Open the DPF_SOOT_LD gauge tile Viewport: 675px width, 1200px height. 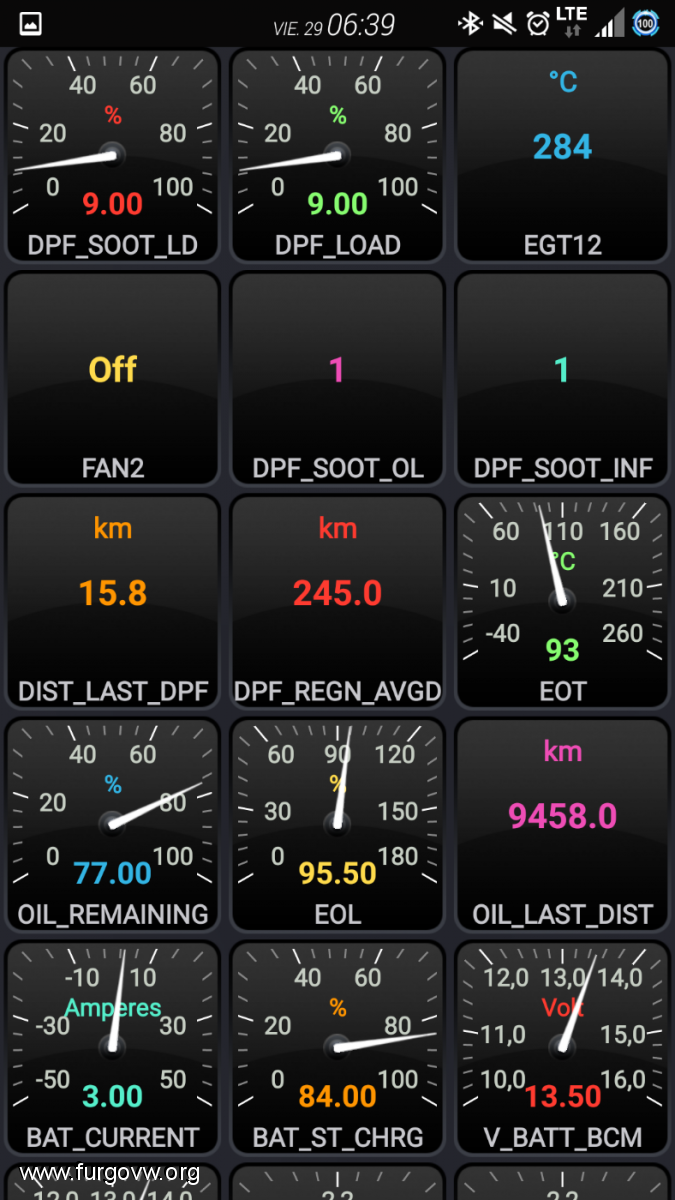[113, 156]
